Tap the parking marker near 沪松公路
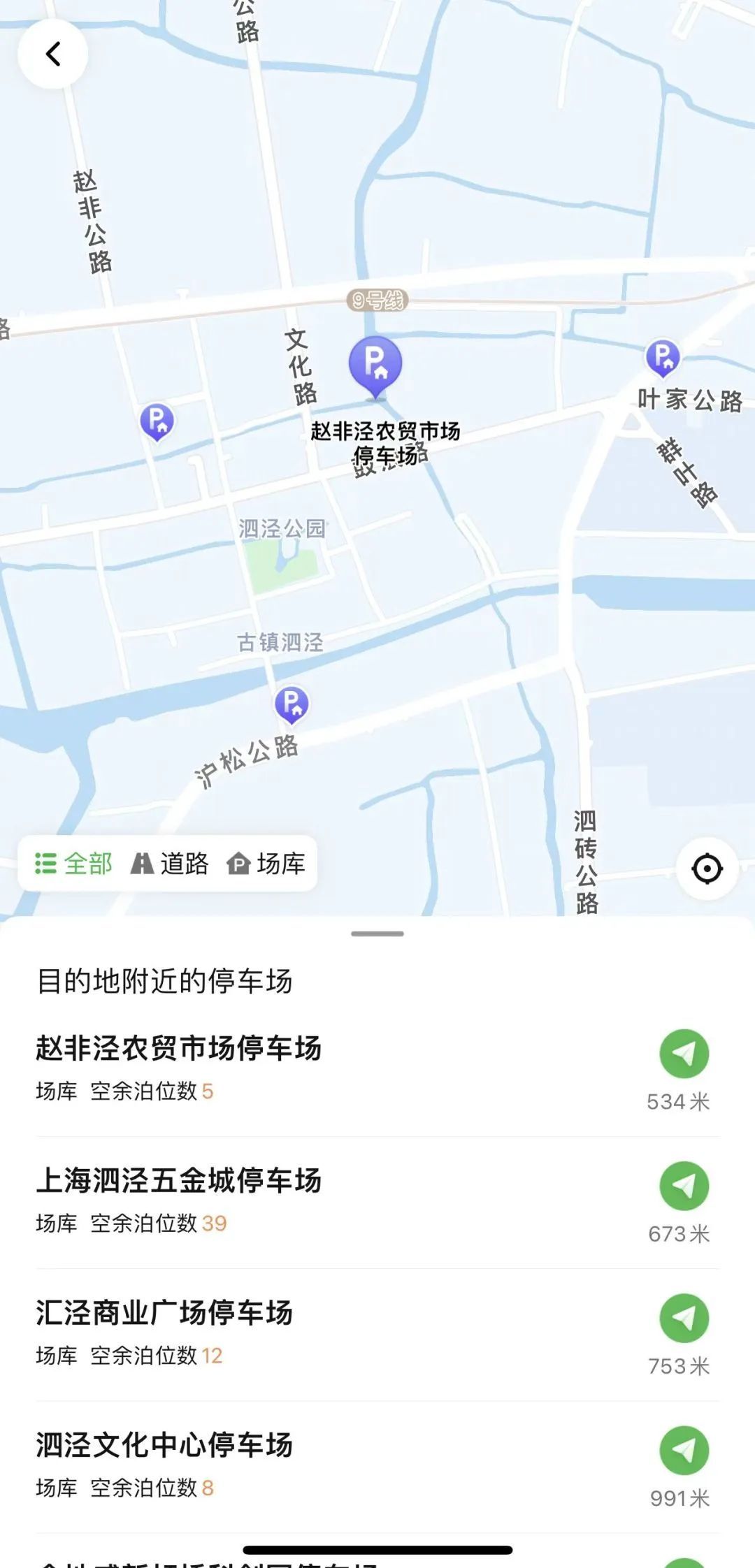The image size is (755, 1568). [x=292, y=704]
